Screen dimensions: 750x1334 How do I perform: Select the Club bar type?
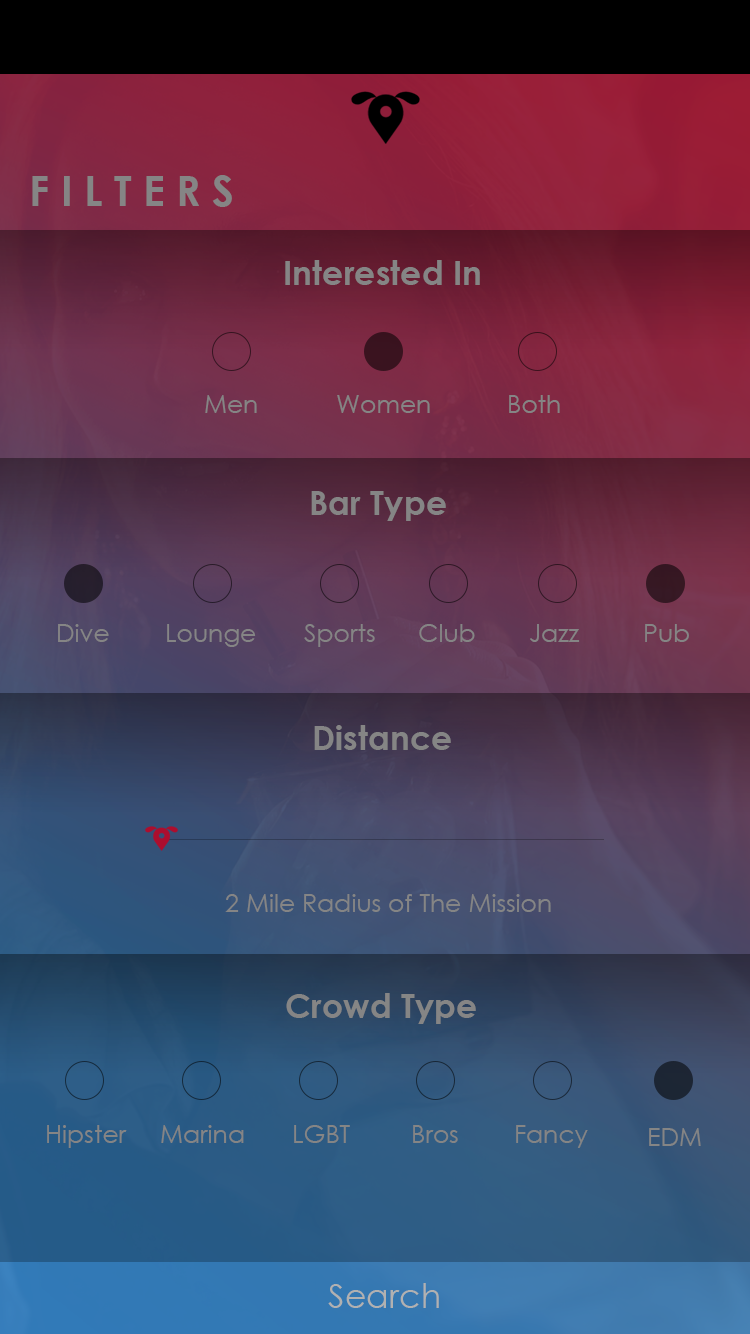click(x=448, y=584)
